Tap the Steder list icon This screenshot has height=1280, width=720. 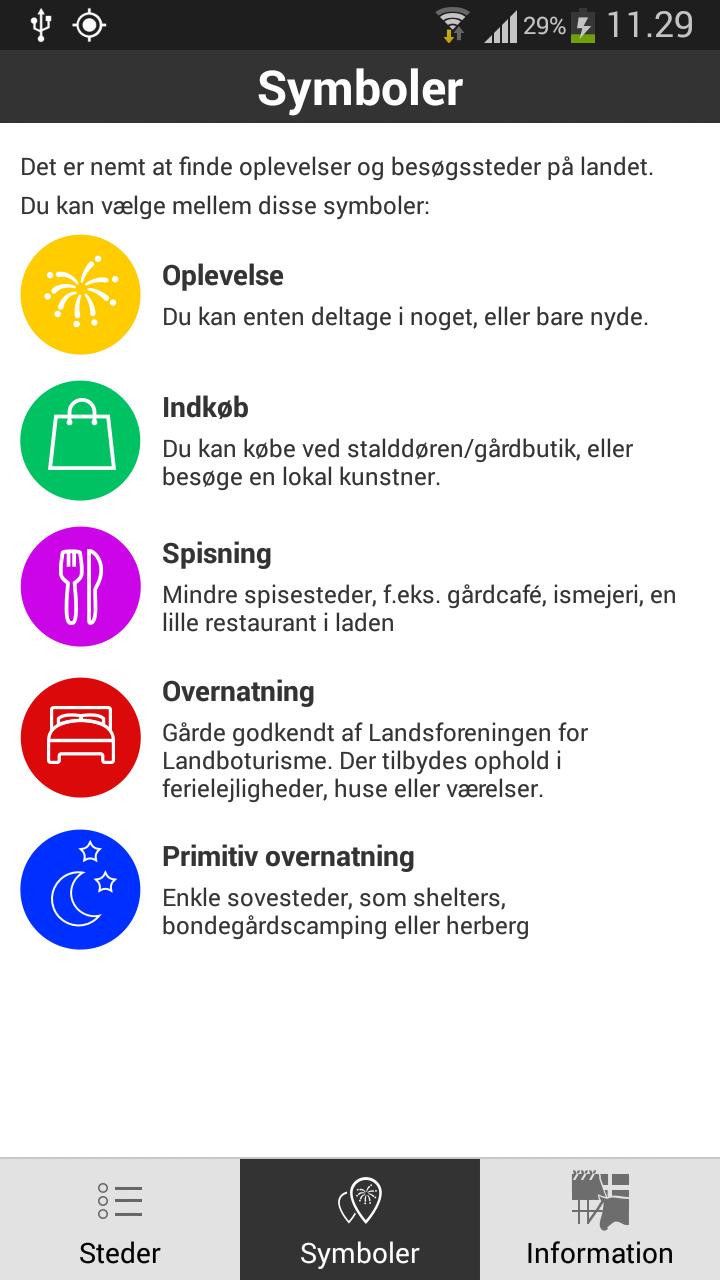(120, 1199)
